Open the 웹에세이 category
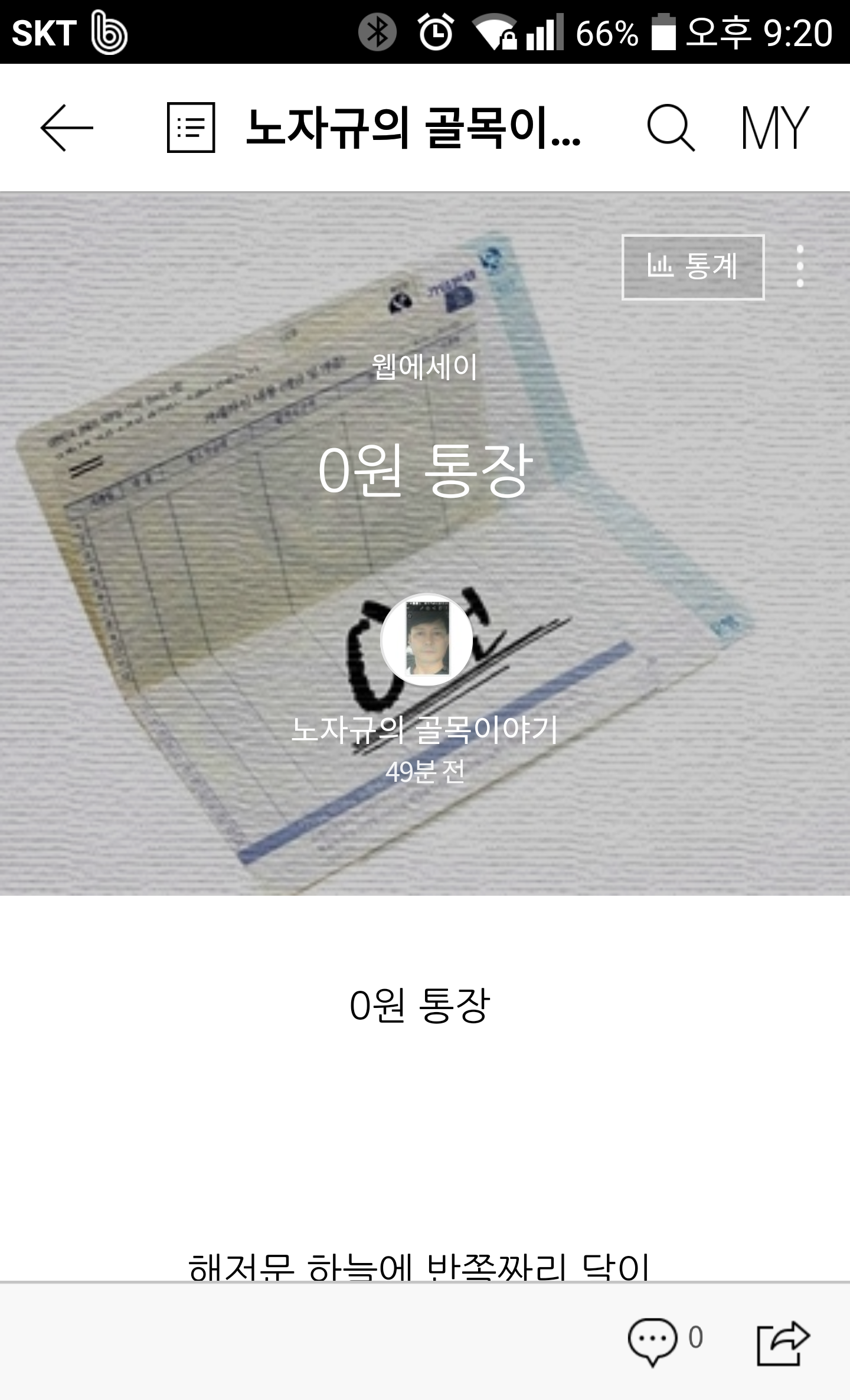The height and width of the screenshot is (1400, 850). point(425,367)
